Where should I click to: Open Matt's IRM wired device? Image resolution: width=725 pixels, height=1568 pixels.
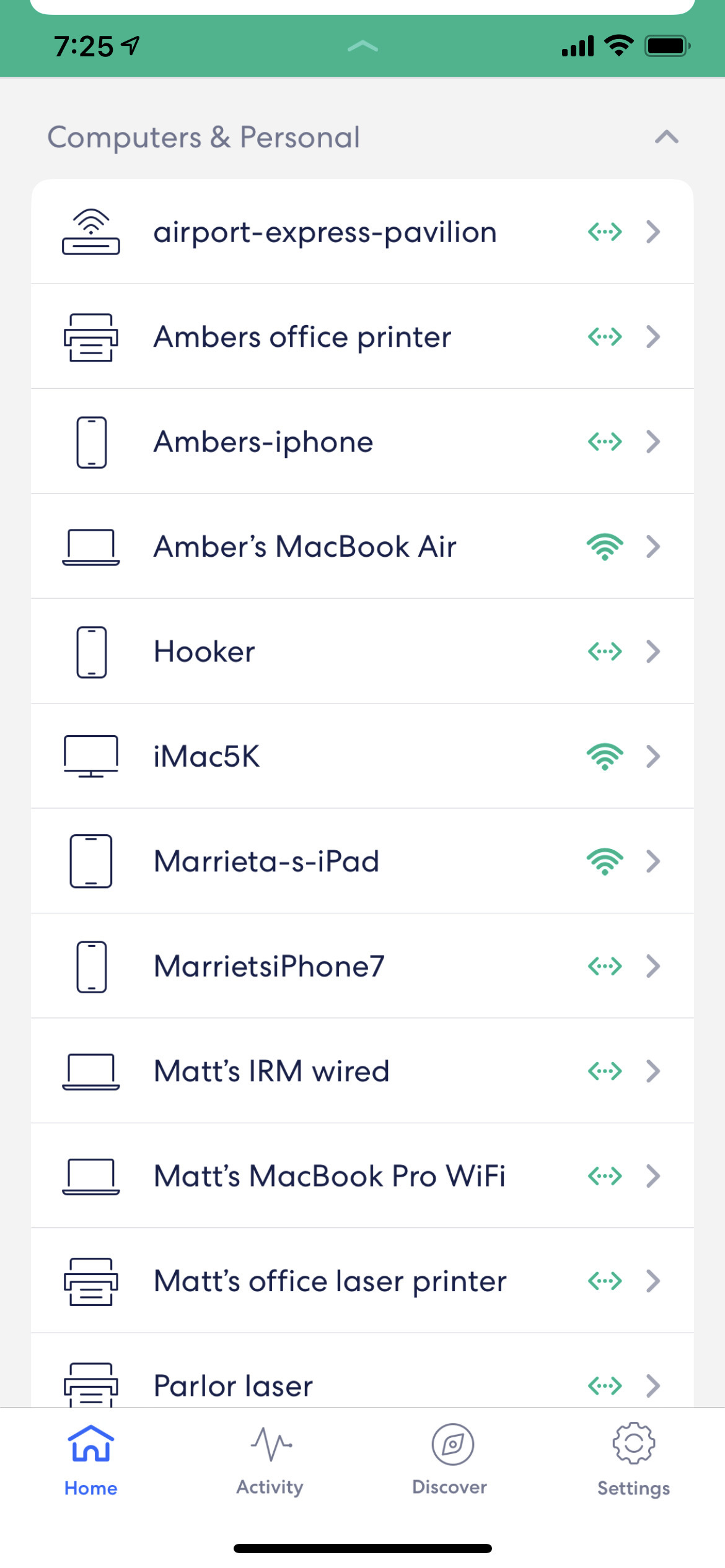pyautogui.click(x=362, y=1071)
